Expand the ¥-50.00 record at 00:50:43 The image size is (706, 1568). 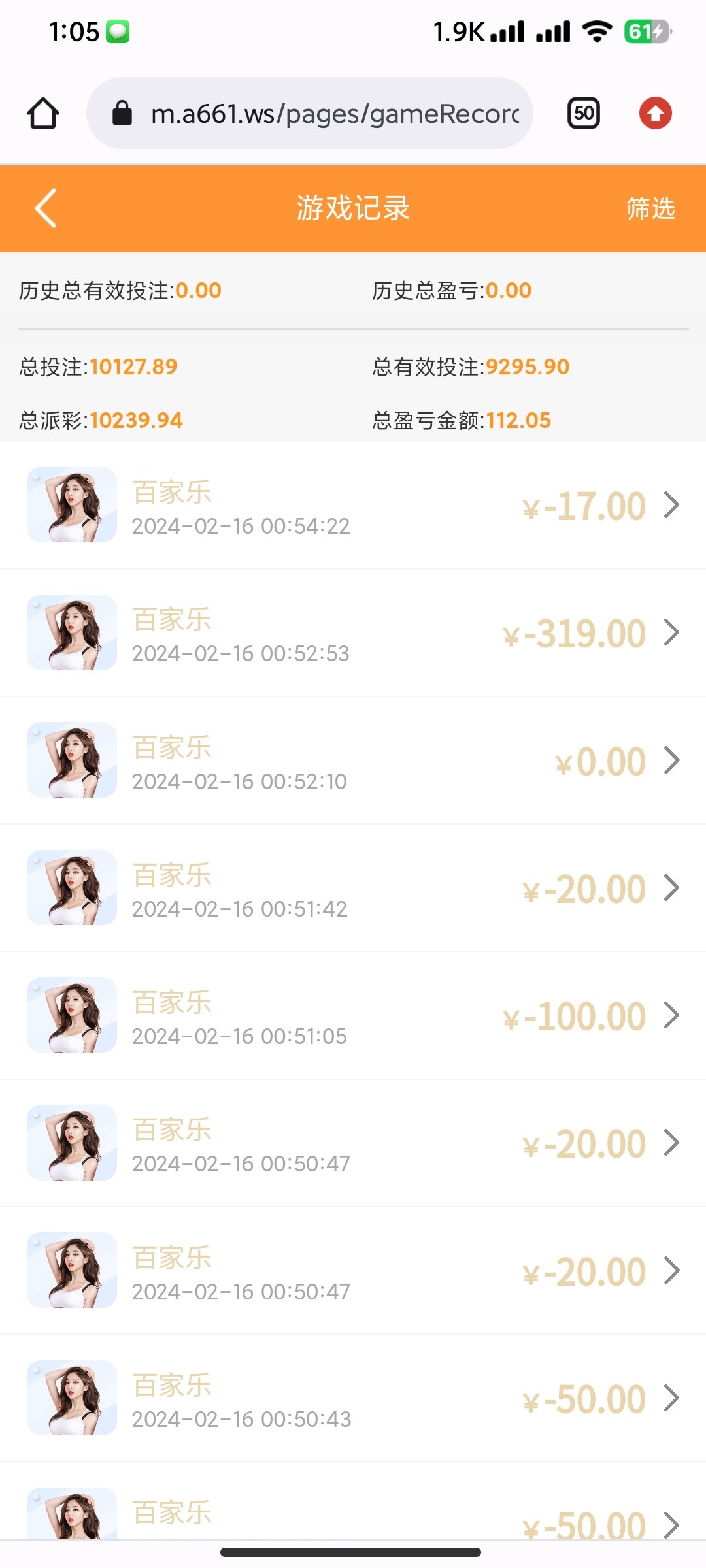coord(672,1398)
